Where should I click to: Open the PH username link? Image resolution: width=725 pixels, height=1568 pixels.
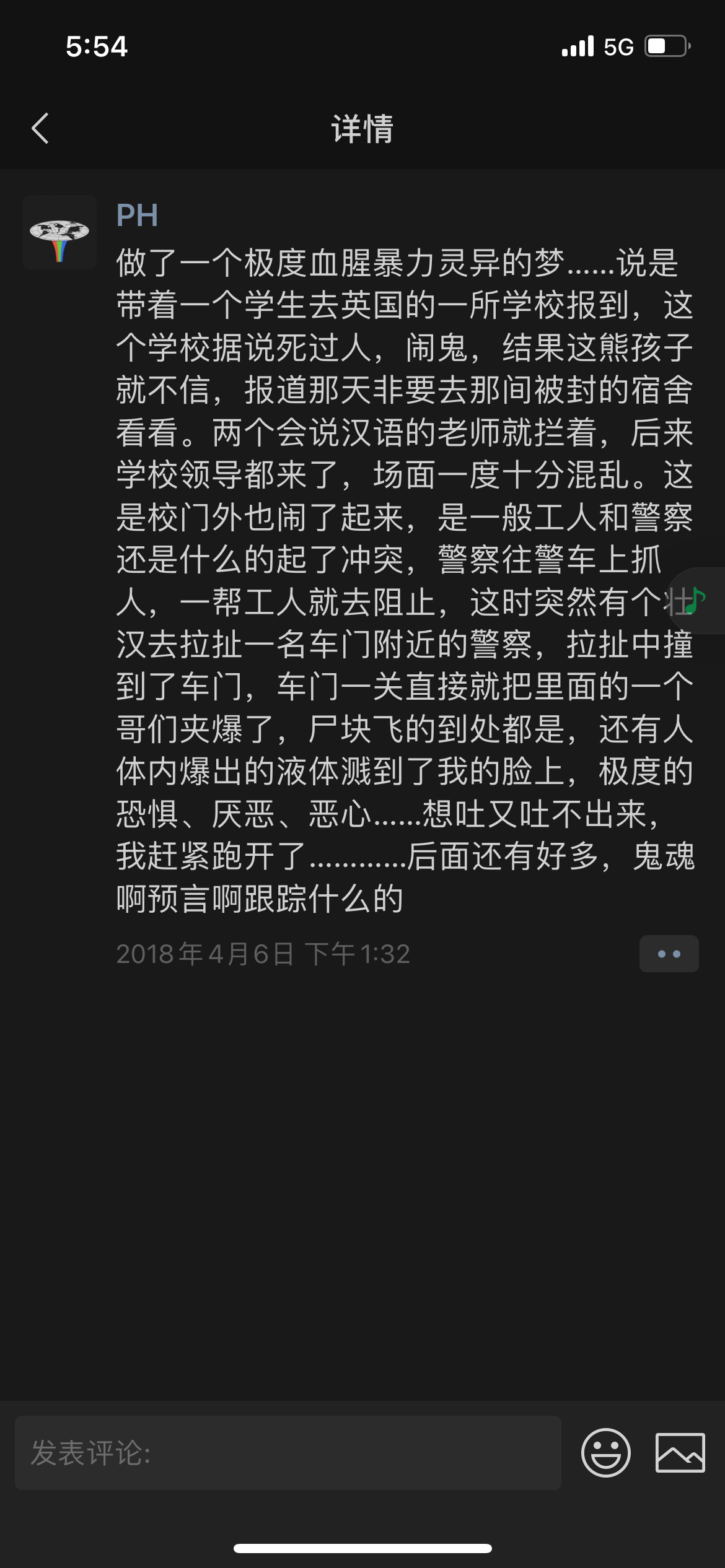(137, 216)
